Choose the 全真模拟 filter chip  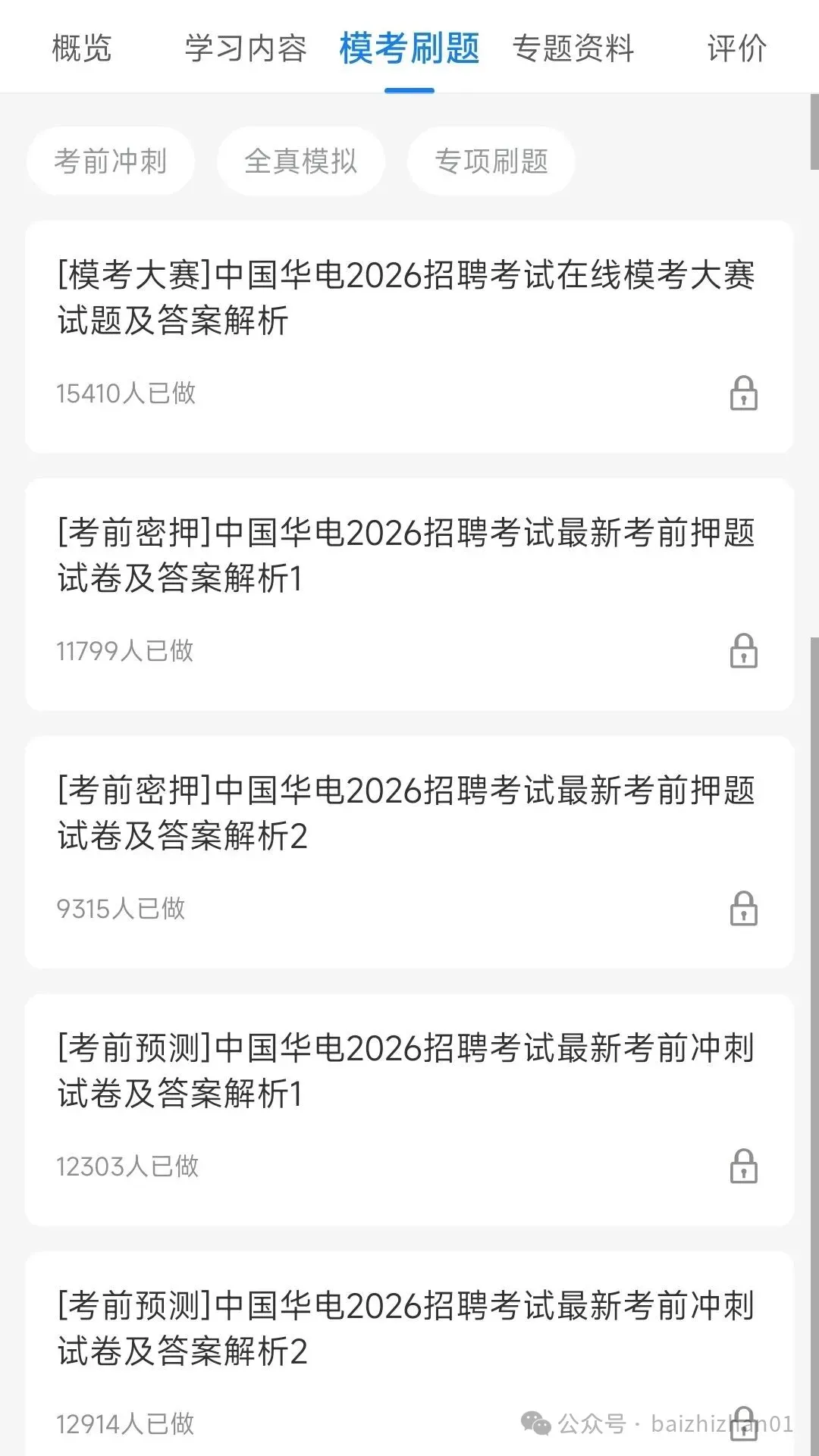coord(301,161)
